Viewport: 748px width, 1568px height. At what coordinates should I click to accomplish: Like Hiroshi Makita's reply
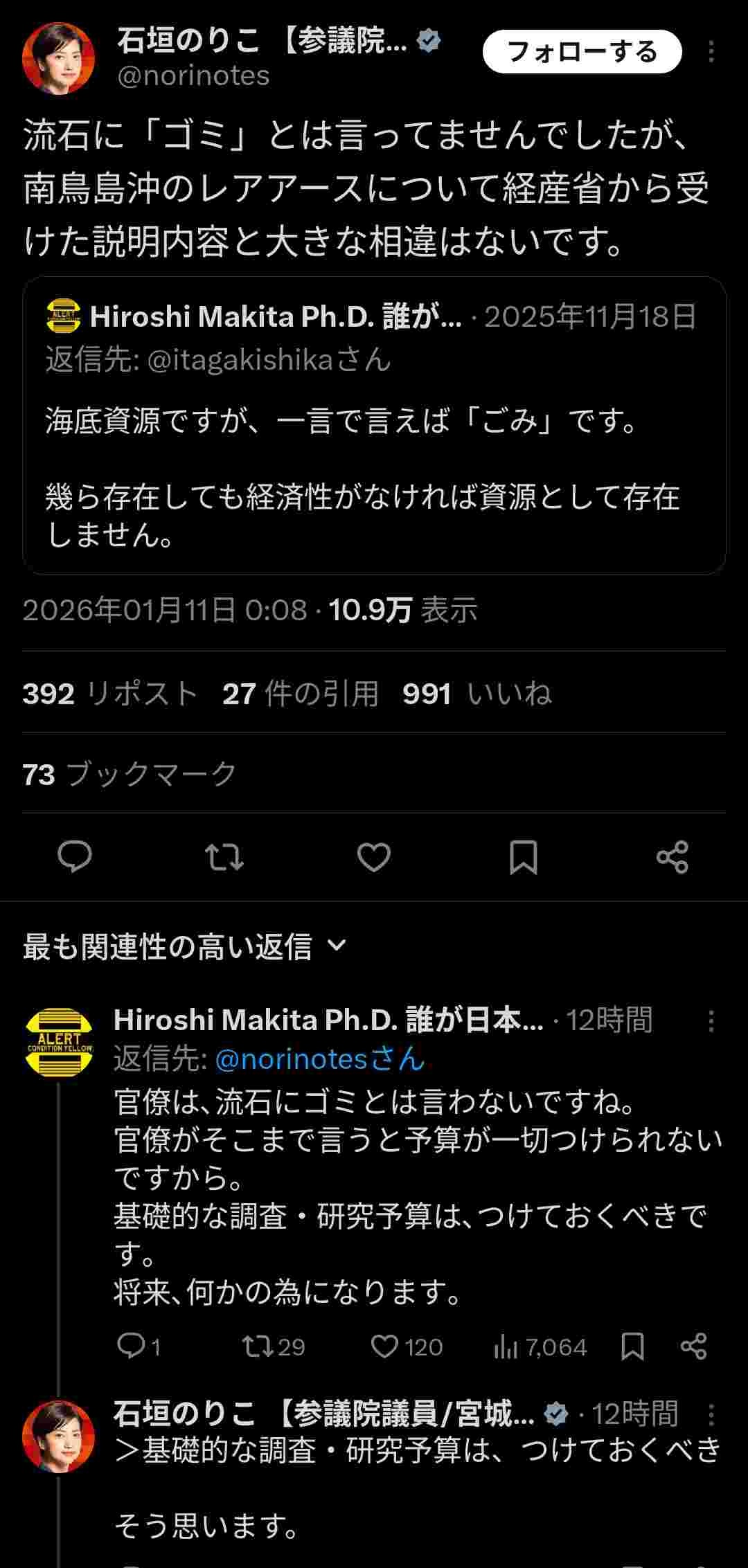click(406, 1346)
